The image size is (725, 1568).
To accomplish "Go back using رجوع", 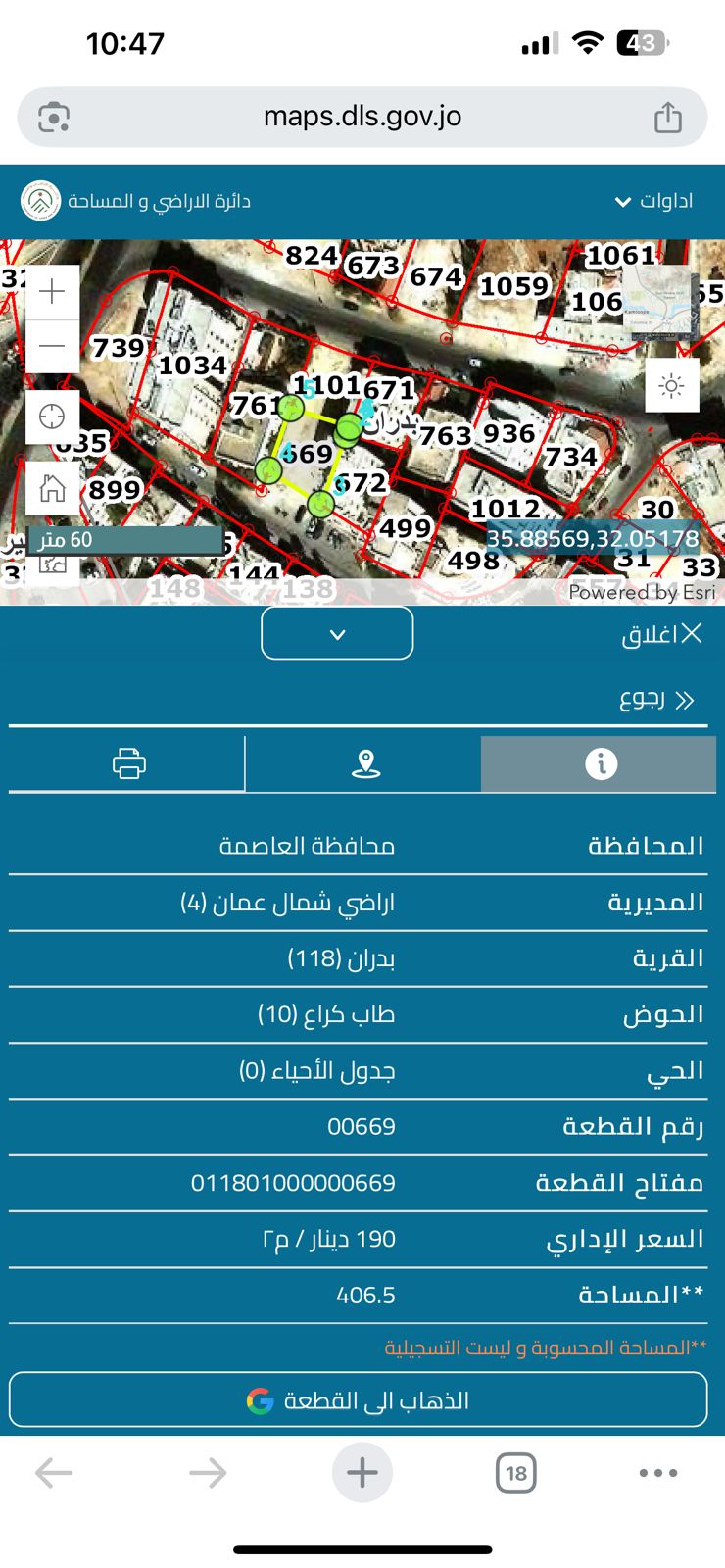I will [656, 700].
